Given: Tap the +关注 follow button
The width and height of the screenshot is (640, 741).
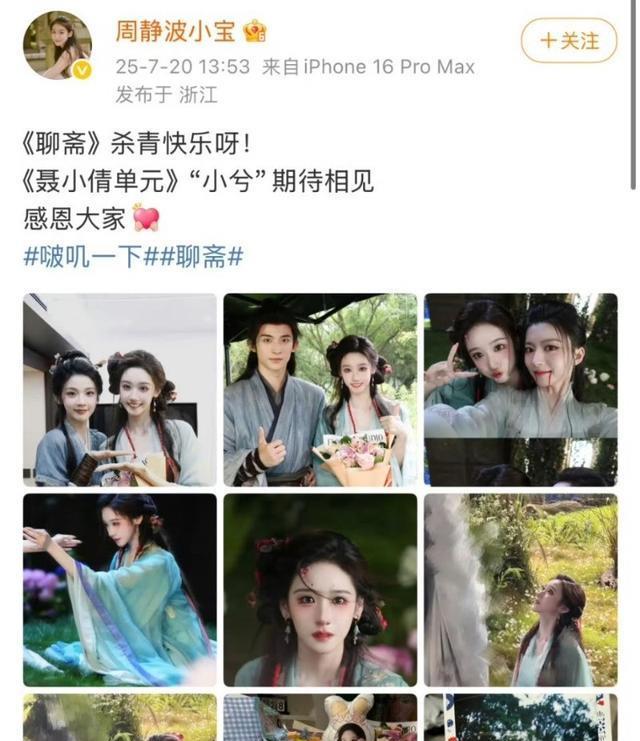Looking at the screenshot, I should (x=568, y=41).
